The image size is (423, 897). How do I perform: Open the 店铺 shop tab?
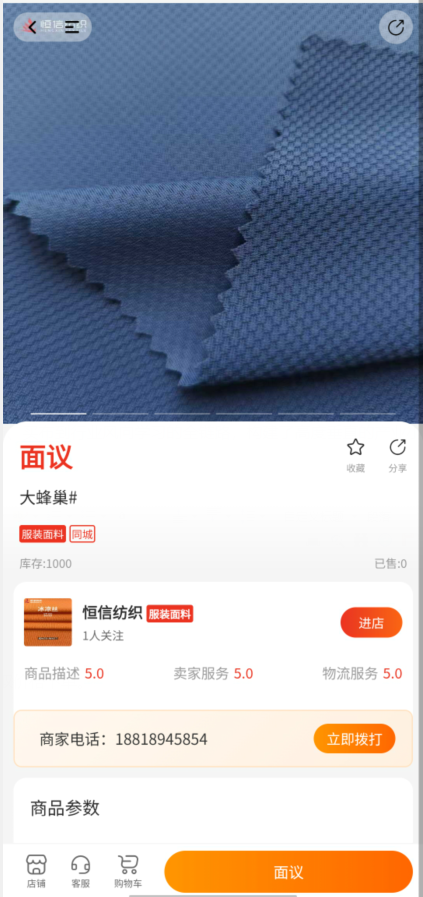[37, 871]
